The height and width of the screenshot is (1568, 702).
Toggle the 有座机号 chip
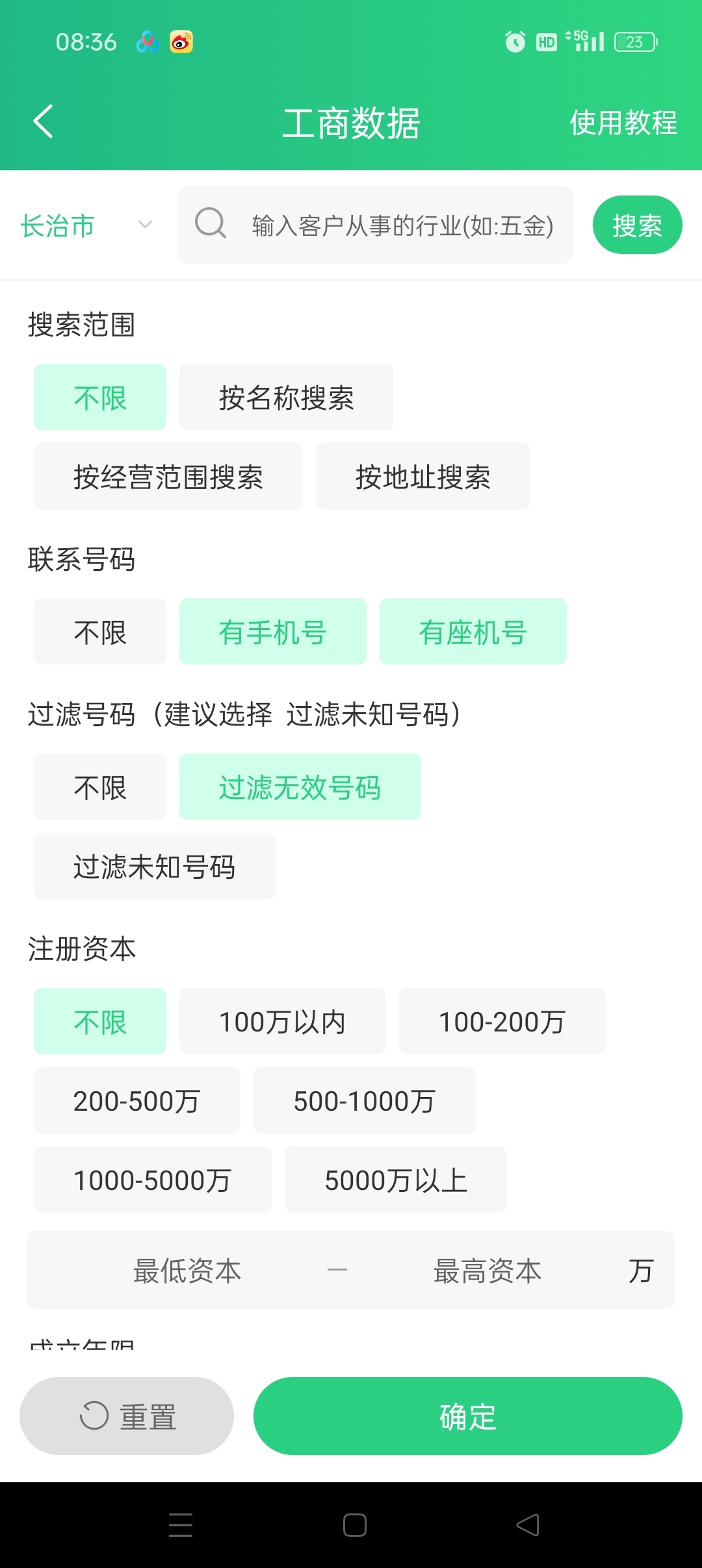tap(473, 632)
